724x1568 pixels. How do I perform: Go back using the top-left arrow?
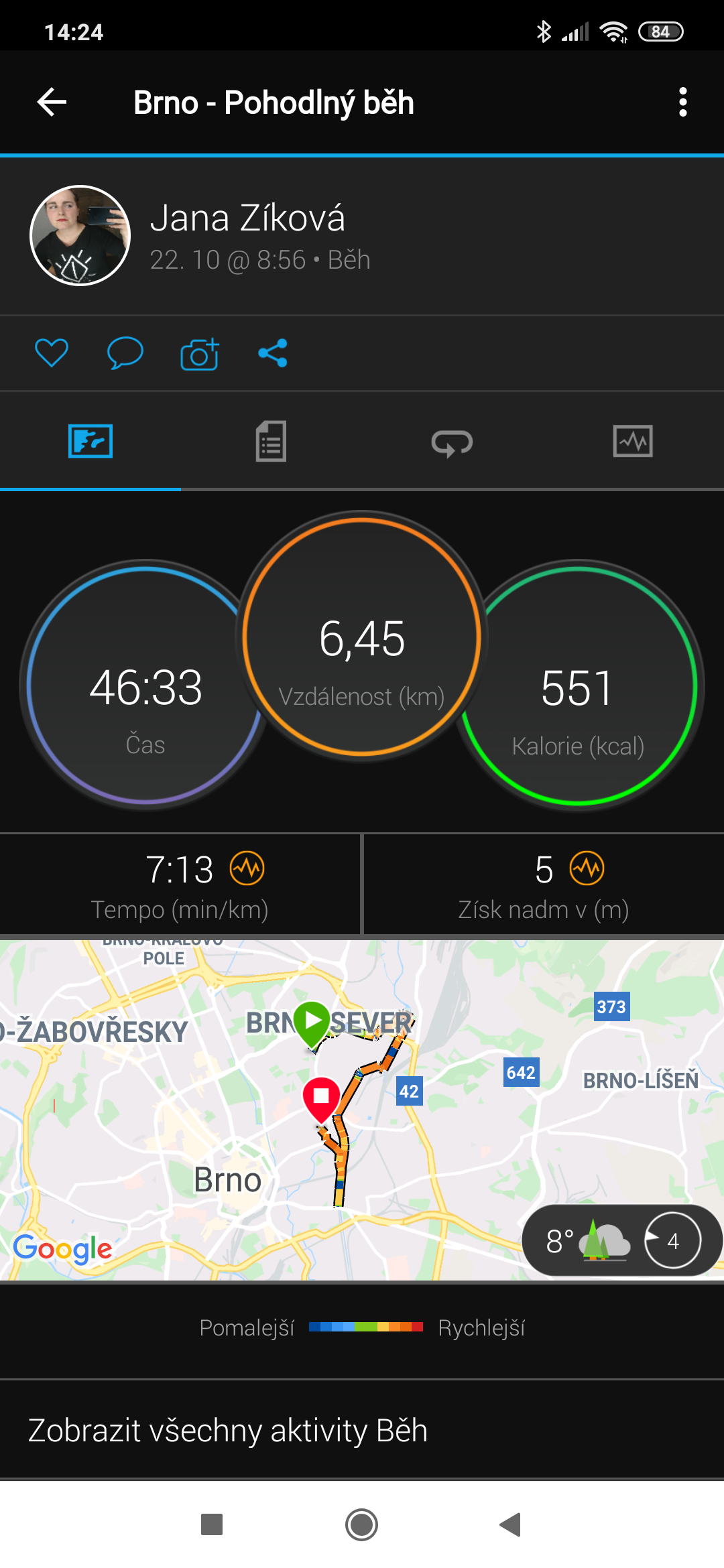[x=52, y=102]
